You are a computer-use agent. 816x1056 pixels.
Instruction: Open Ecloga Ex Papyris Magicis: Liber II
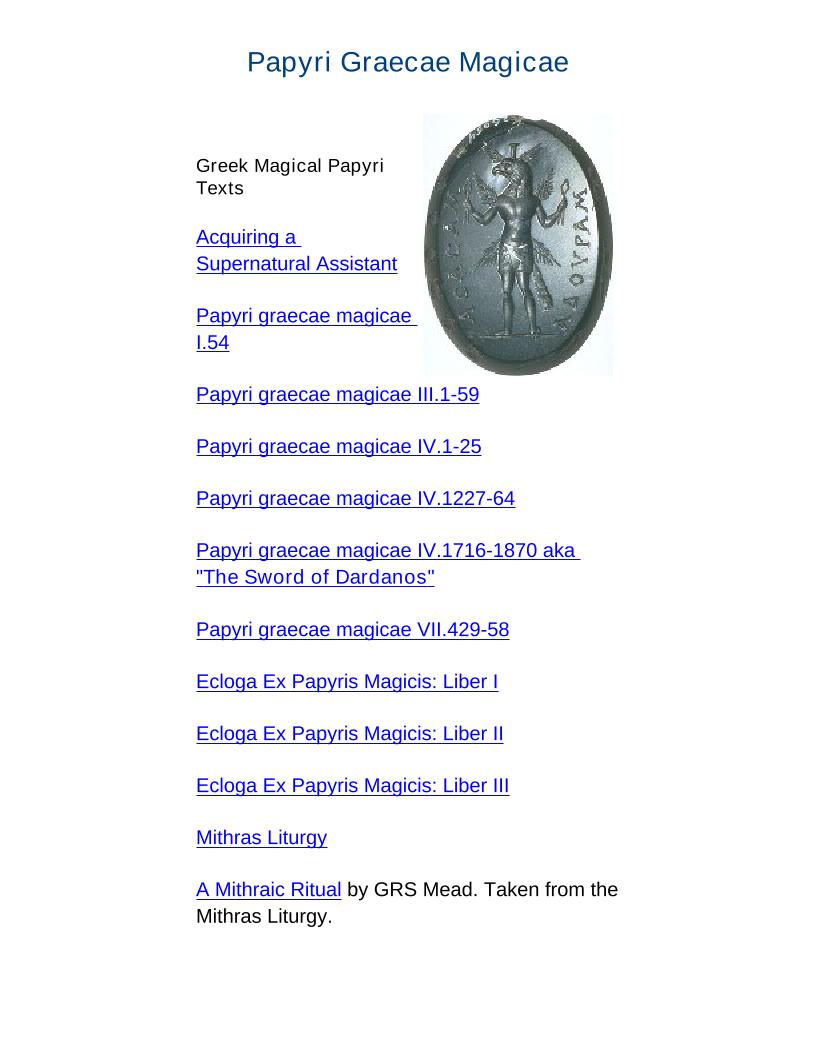coord(349,734)
